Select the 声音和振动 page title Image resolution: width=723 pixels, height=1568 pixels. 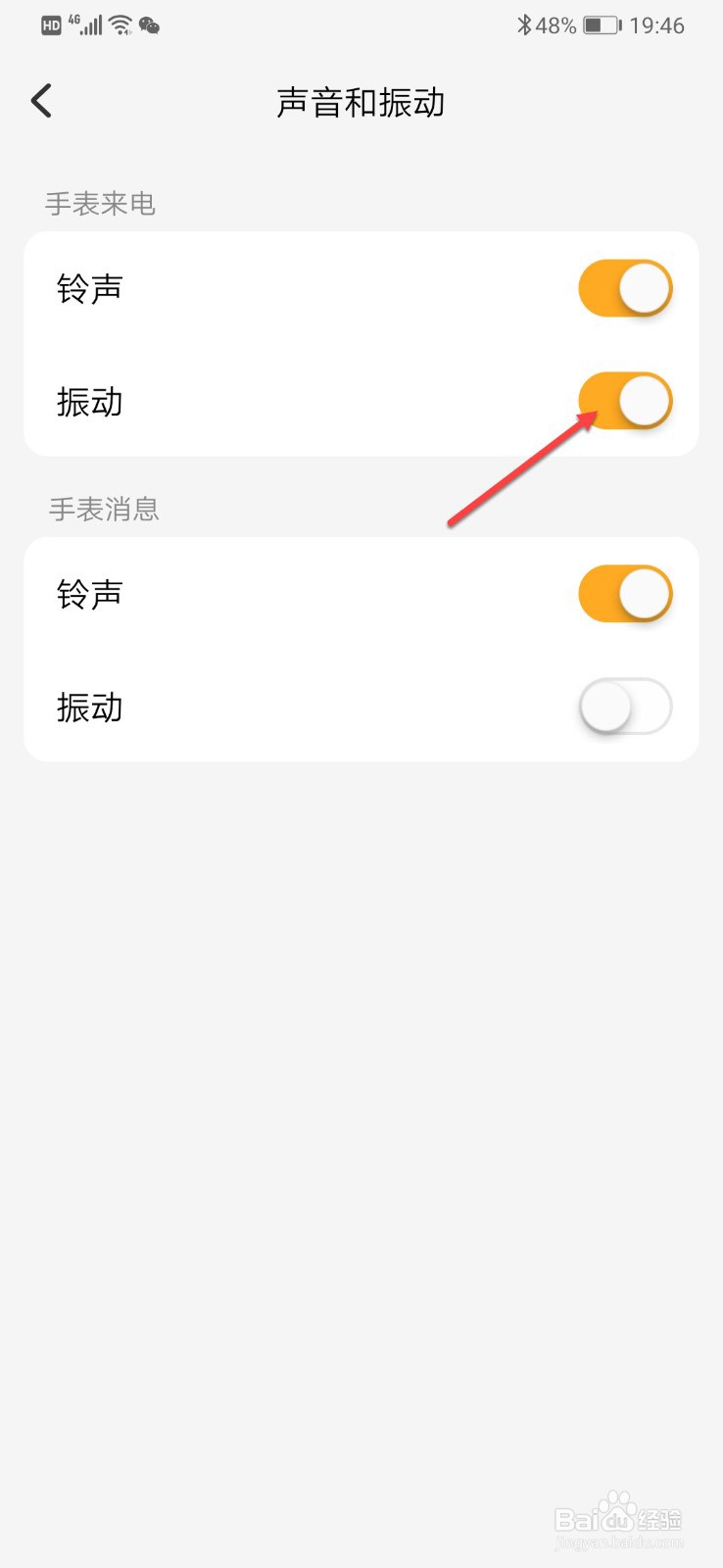tap(361, 102)
